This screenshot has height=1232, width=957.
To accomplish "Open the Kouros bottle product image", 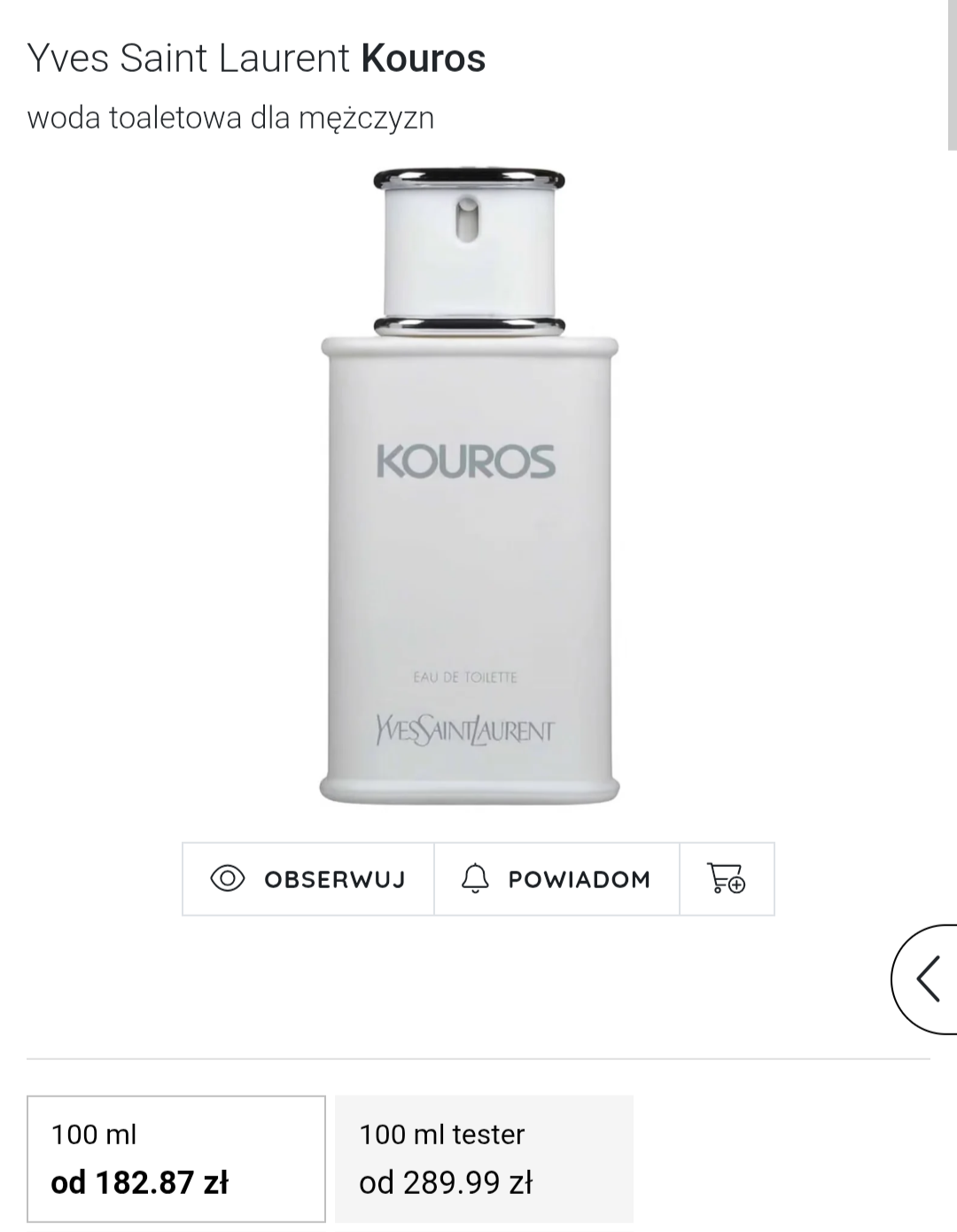I will pos(469,487).
